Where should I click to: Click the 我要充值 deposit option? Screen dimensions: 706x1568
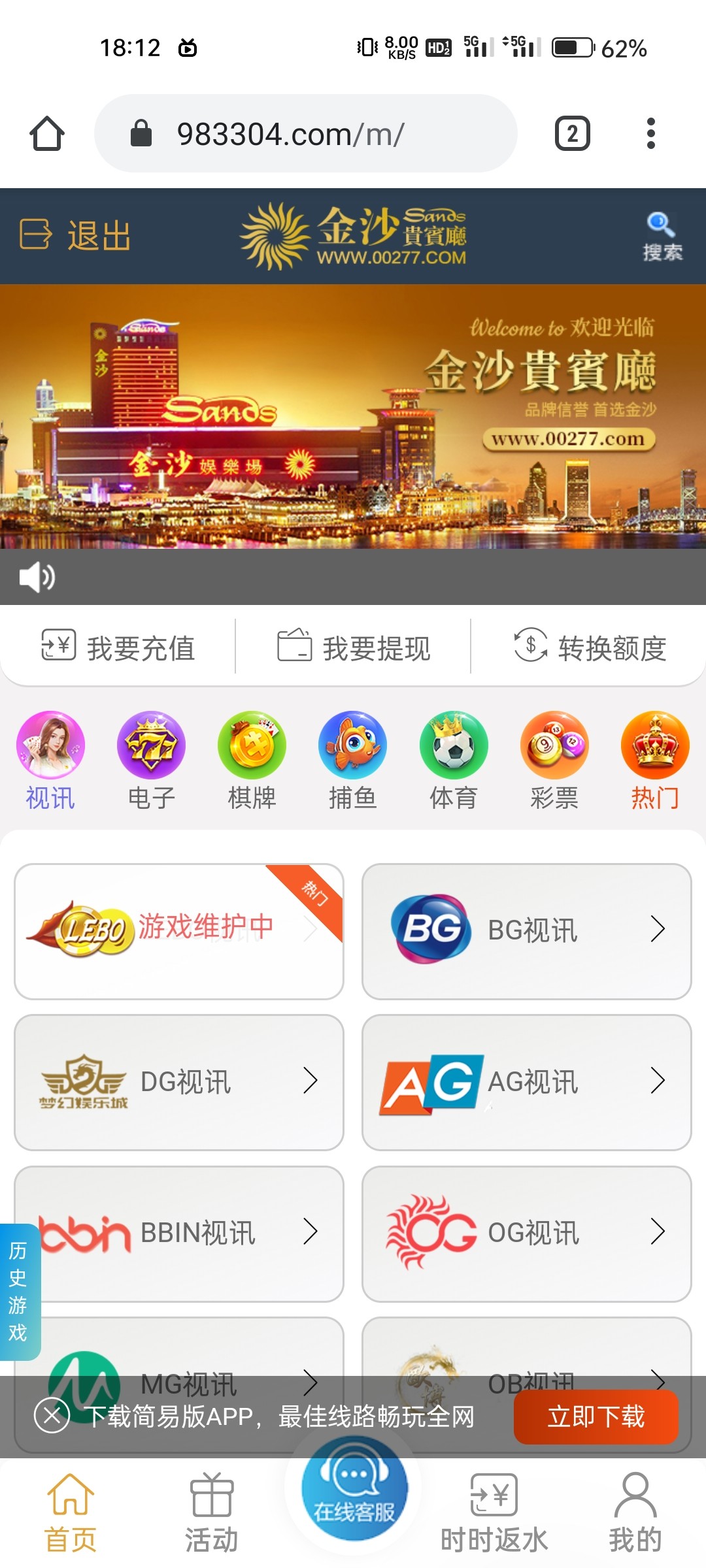click(x=120, y=647)
